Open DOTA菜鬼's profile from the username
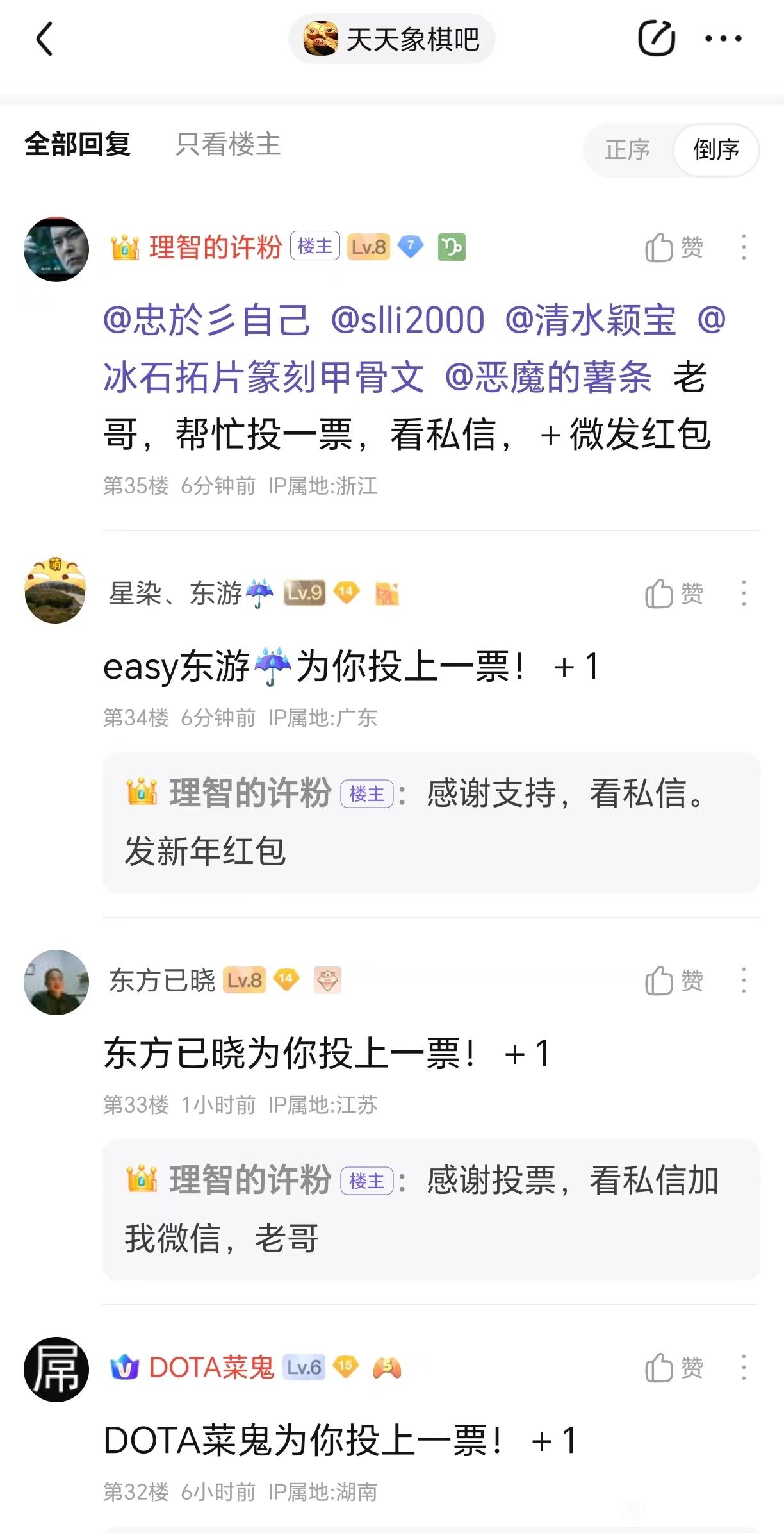Screen dimensions: 784x1533 [211, 1368]
